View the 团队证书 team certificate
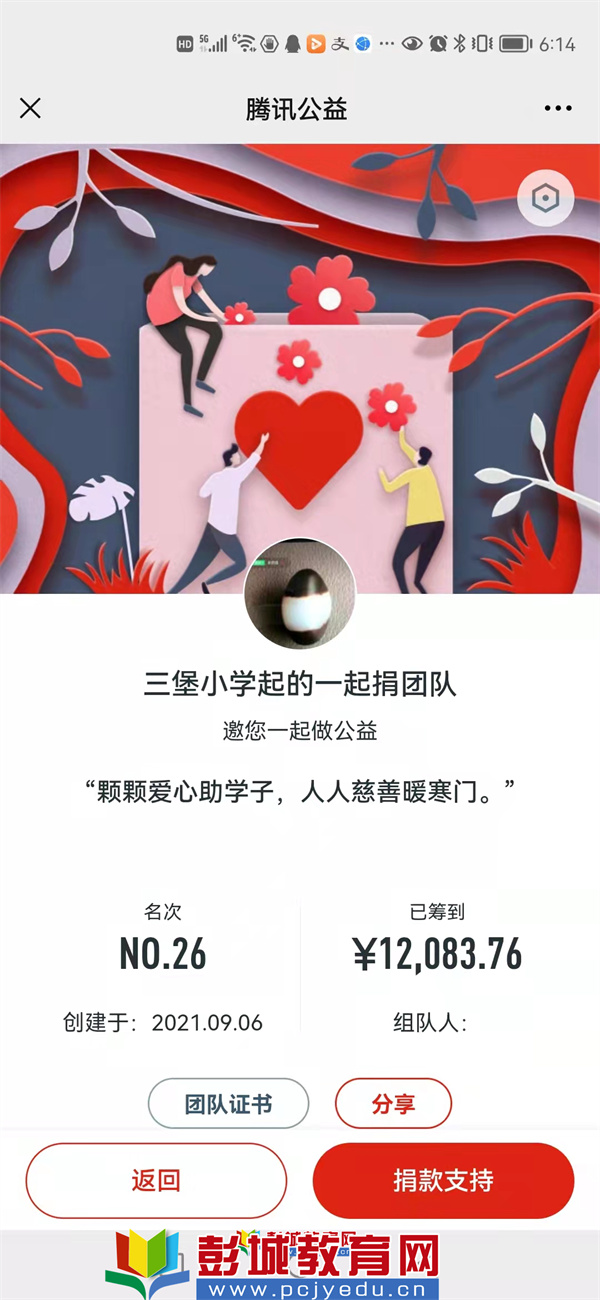The image size is (600, 1300). (x=228, y=1104)
